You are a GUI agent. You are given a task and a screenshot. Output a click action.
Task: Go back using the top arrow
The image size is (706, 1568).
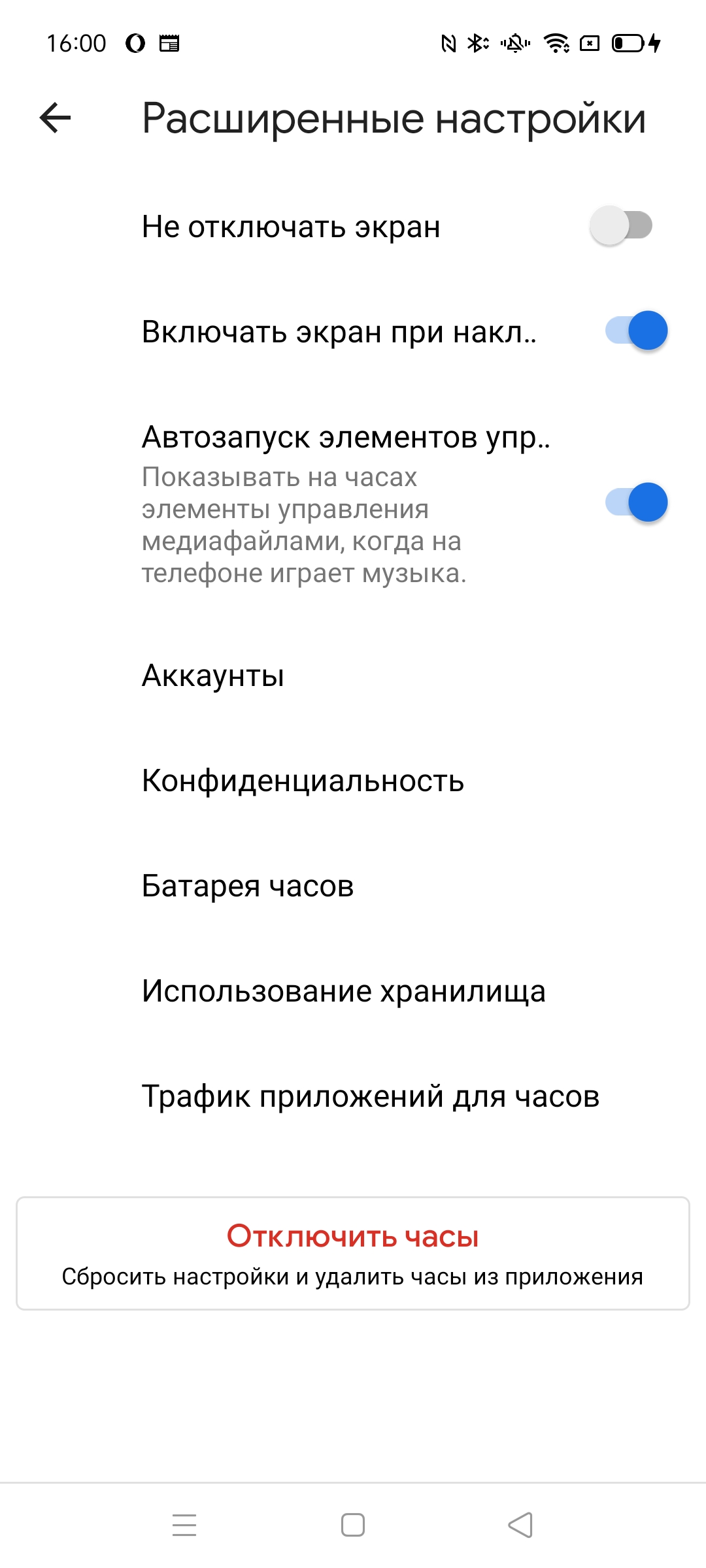56,118
